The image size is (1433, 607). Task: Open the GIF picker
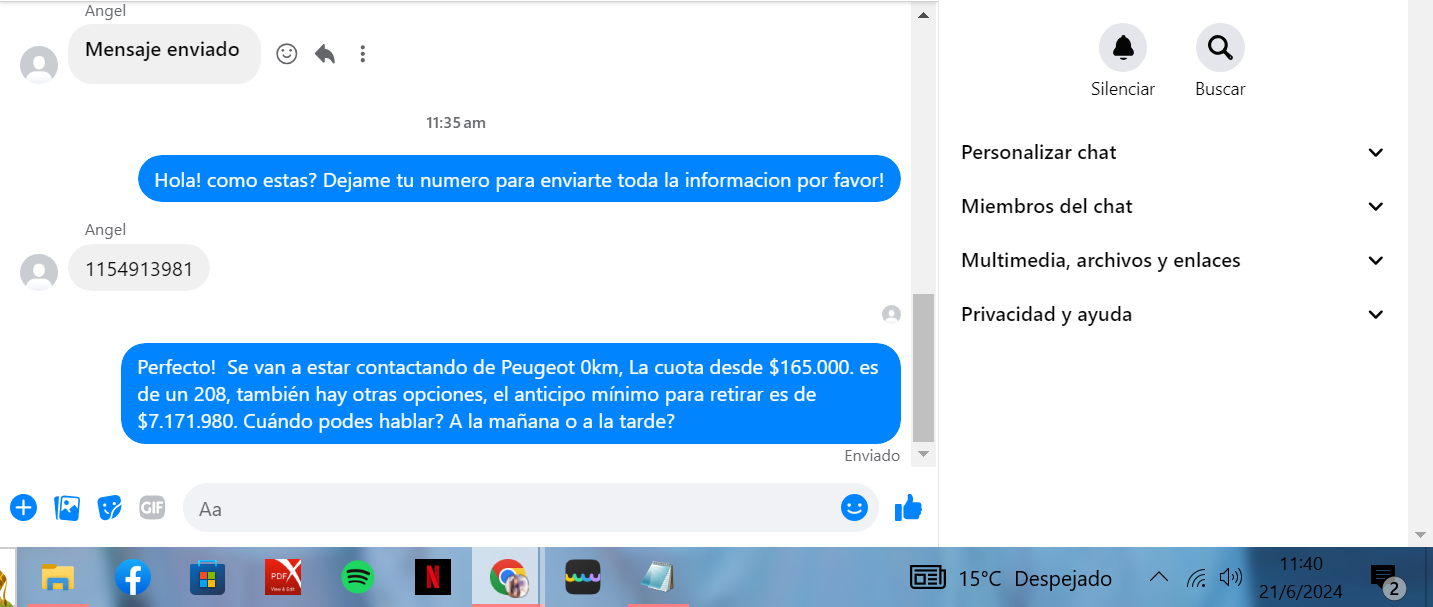click(152, 508)
